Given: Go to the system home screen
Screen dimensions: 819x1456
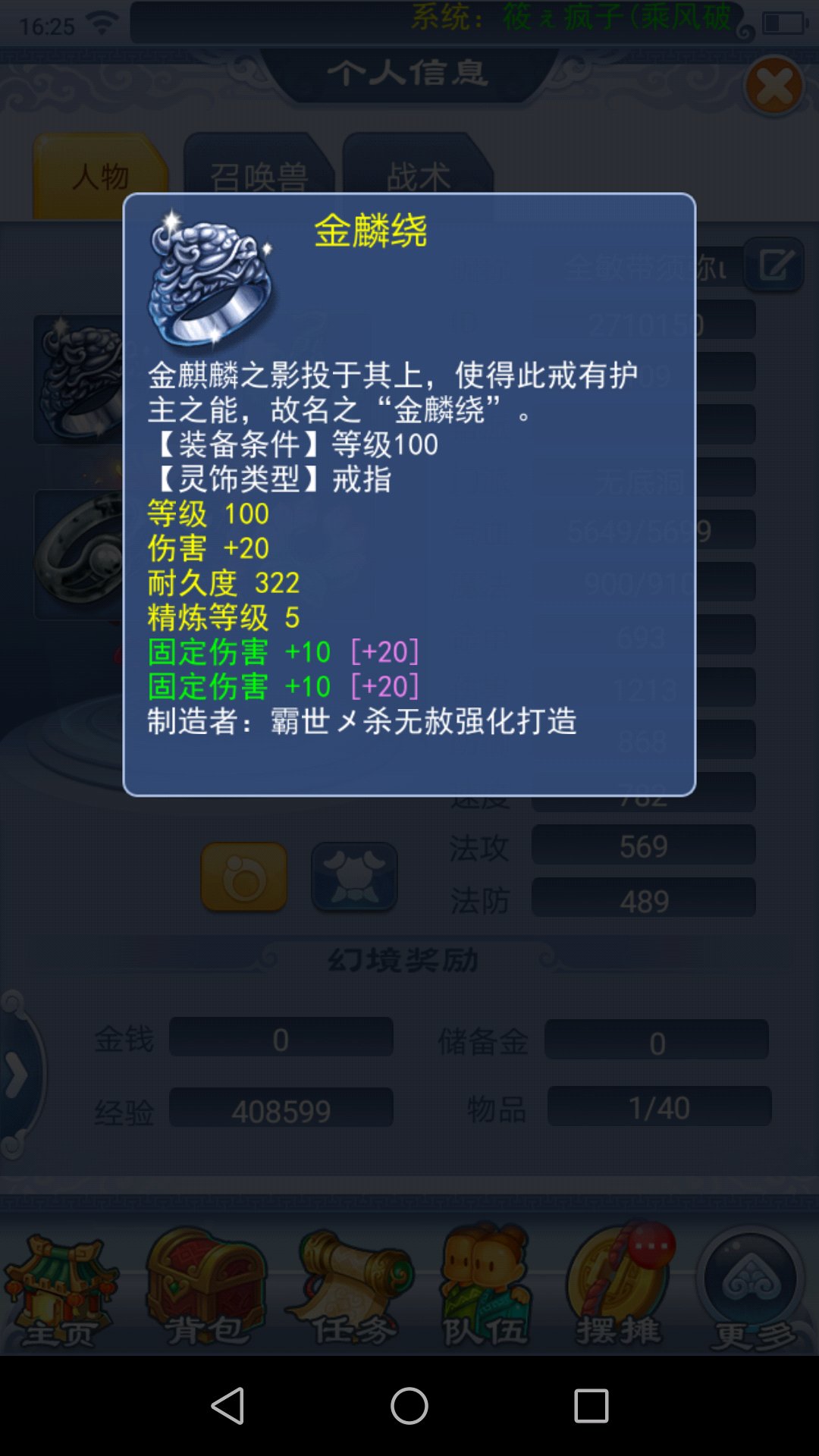Looking at the screenshot, I should pos(409,1406).
